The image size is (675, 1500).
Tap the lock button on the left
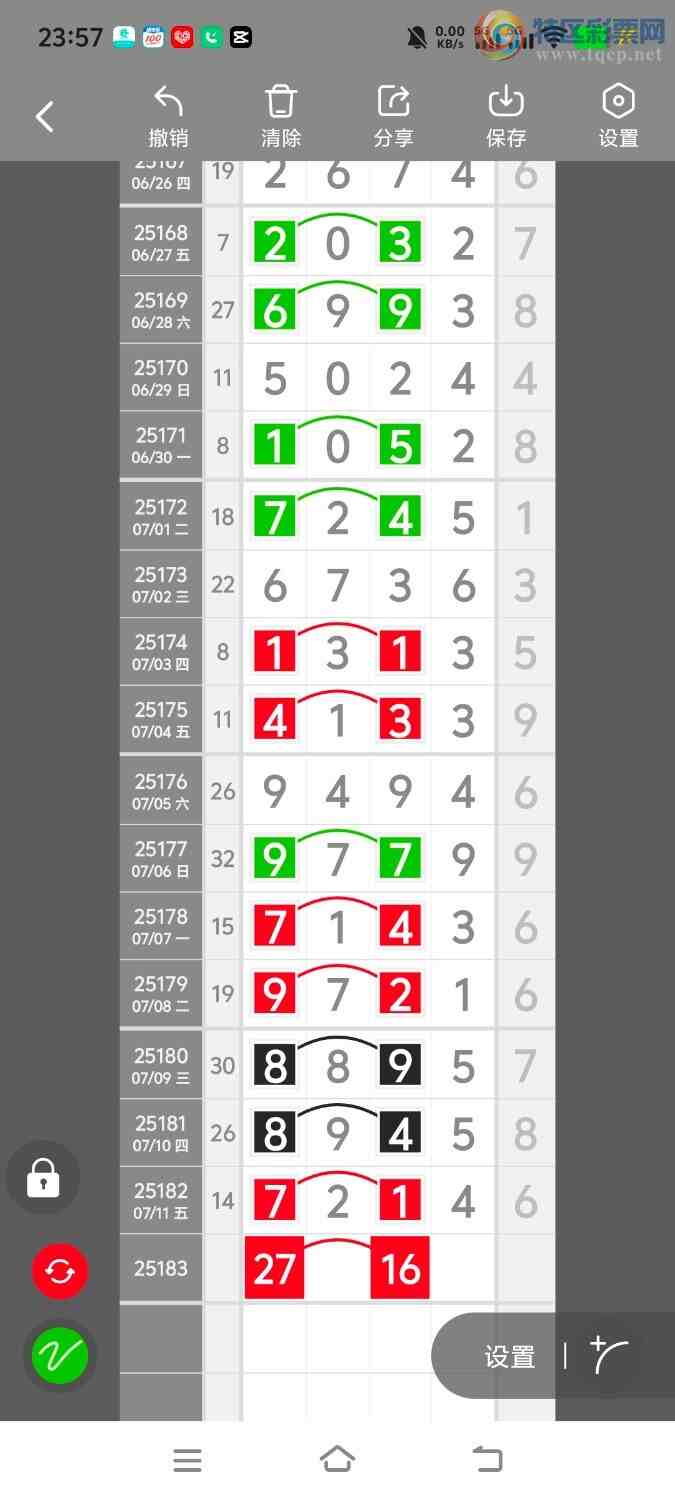(x=43, y=1178)
